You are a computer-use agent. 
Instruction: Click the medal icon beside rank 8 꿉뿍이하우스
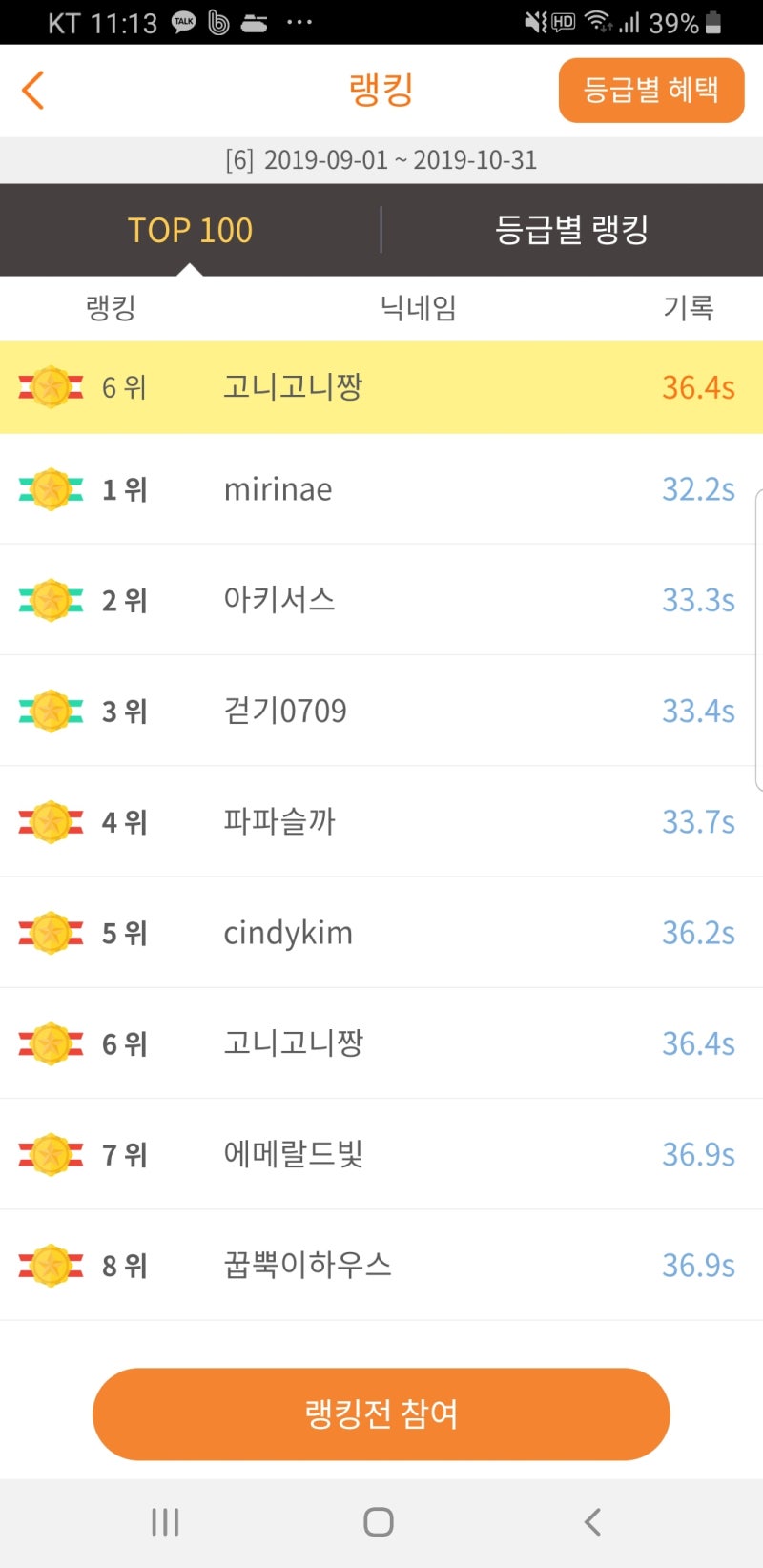52,1266
